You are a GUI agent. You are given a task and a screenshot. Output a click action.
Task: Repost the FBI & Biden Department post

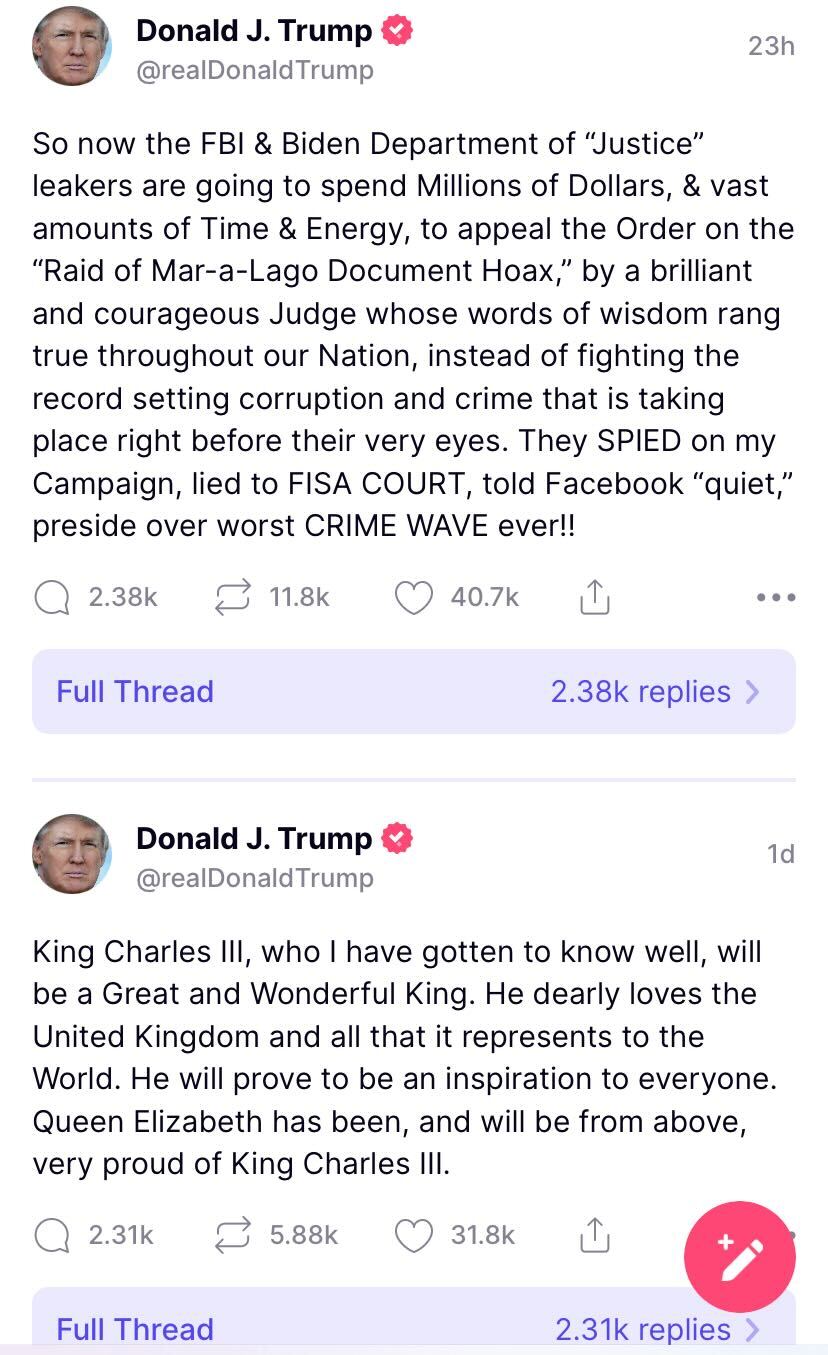[232, 597]
